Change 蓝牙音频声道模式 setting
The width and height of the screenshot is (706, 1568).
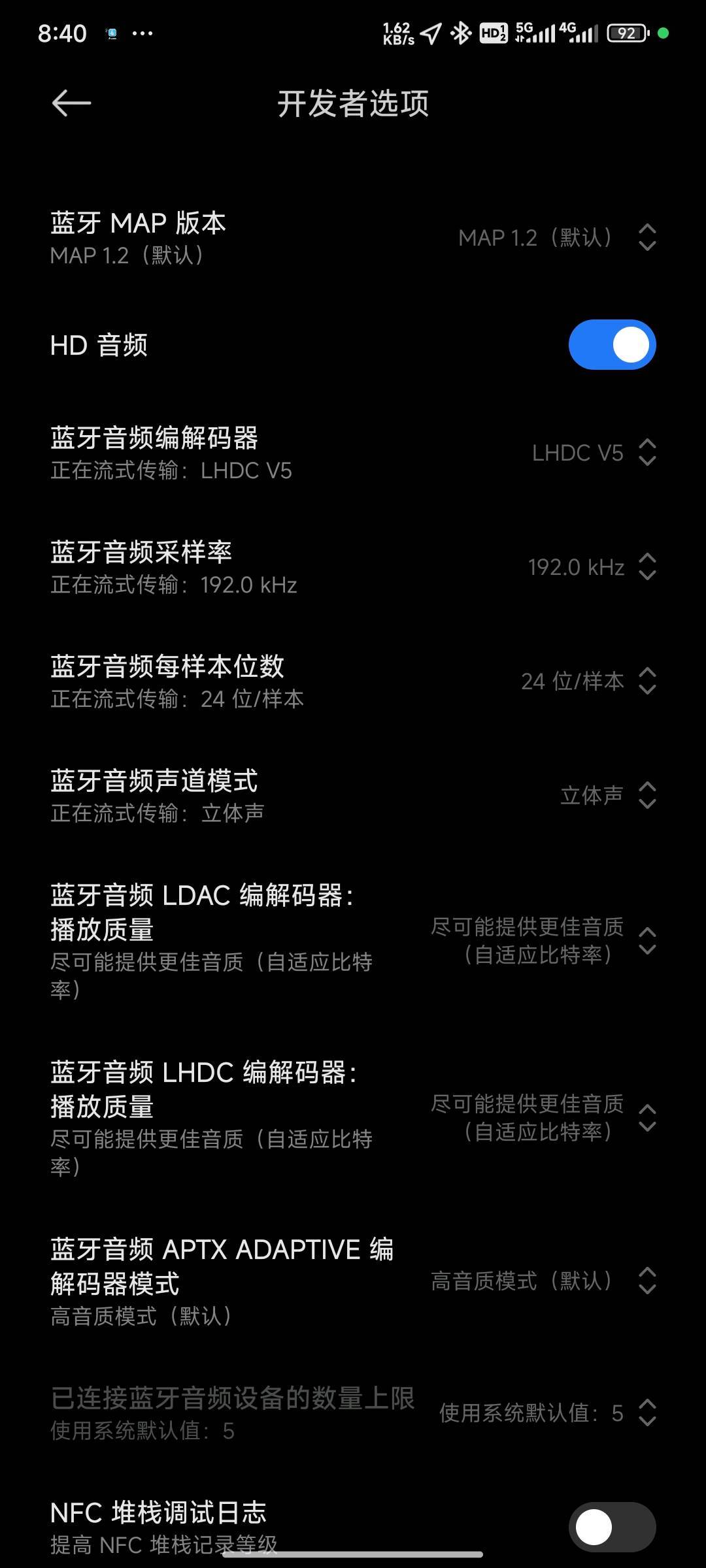(607, 795)
